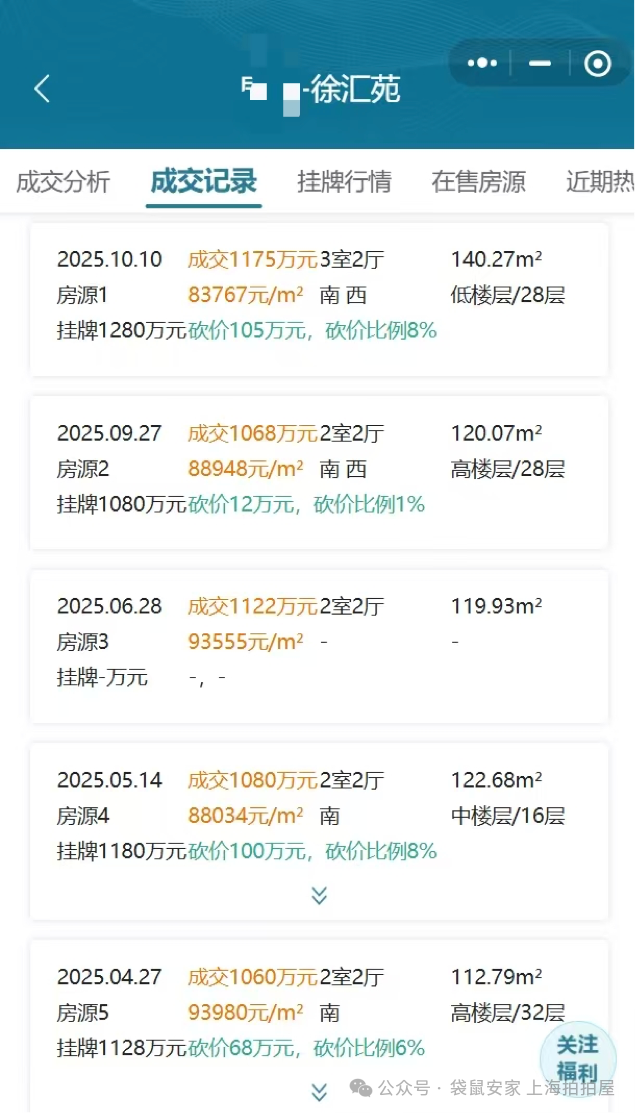
Task: Switch to the 成交分析 tab
Action: click(63, 182)
